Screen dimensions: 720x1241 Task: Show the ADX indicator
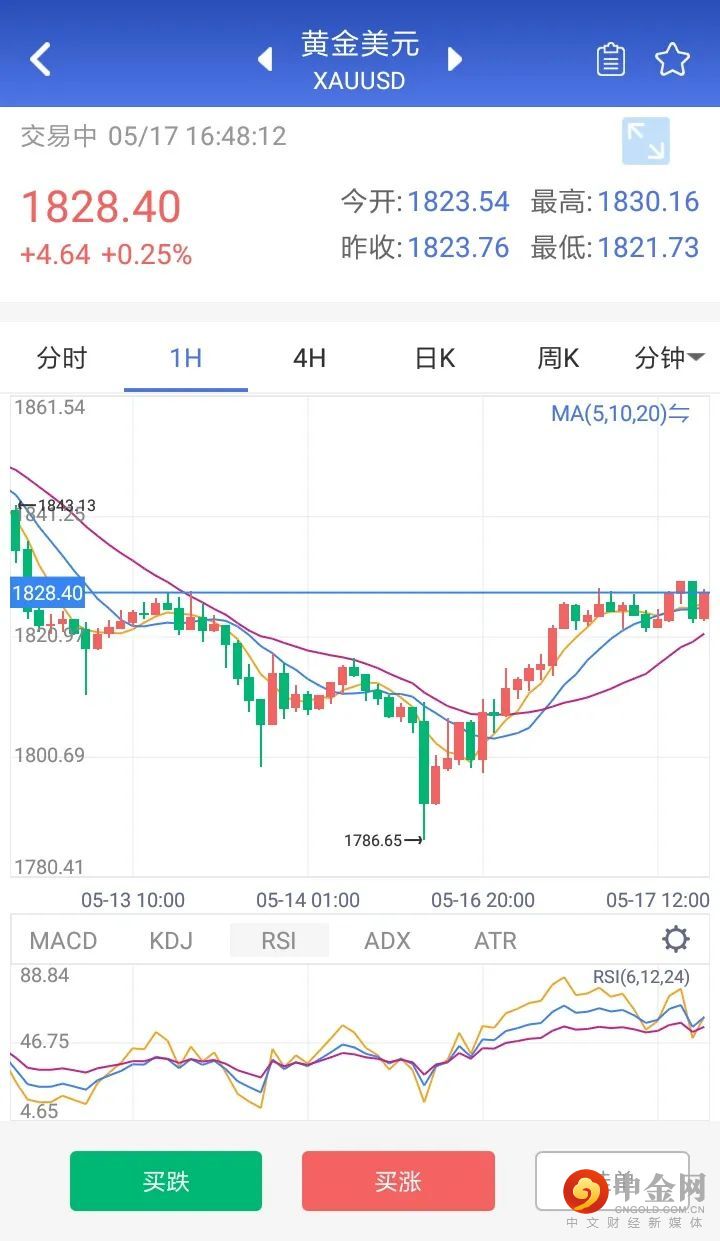click(x=387, y=941)
